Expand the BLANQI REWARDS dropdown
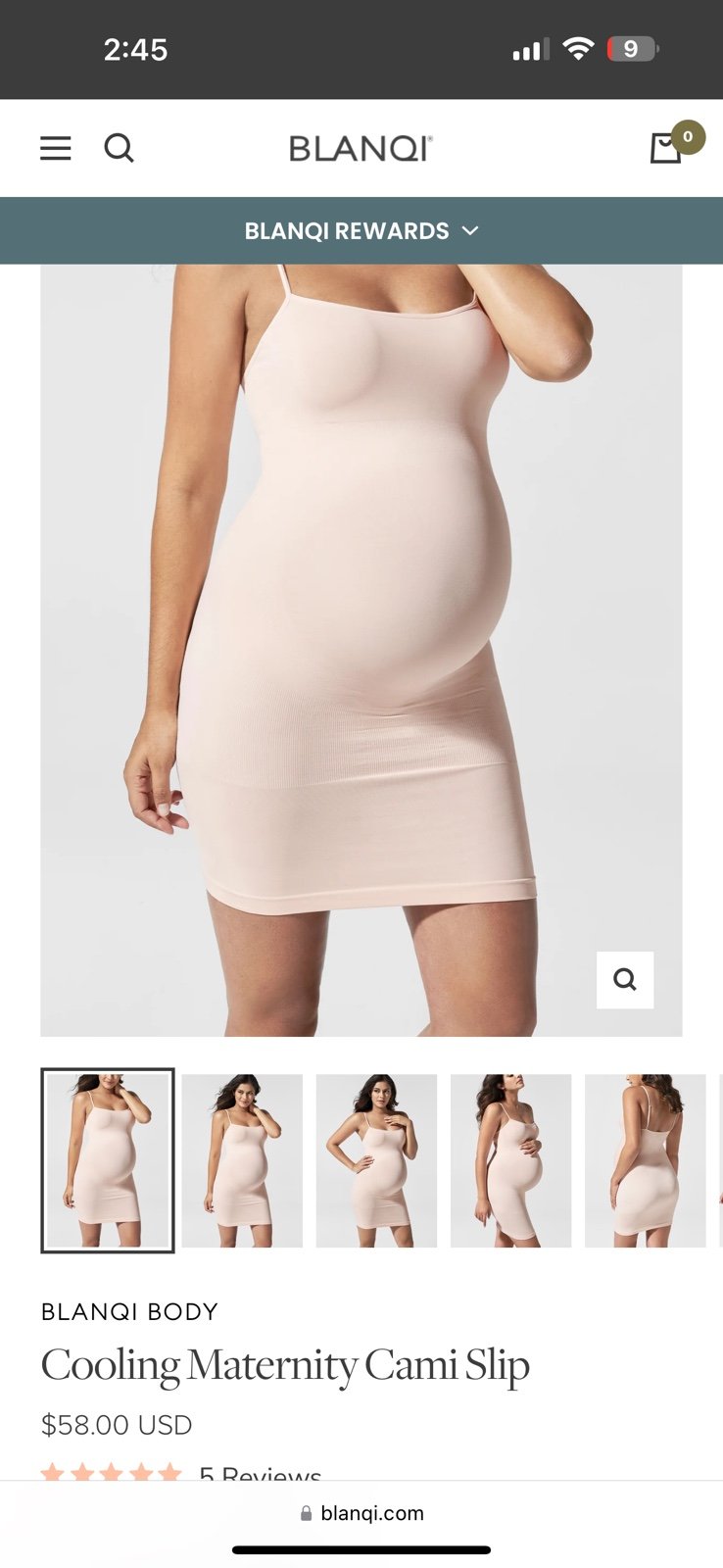This screenshot has height=1568, width=723. tap(361, 231)
